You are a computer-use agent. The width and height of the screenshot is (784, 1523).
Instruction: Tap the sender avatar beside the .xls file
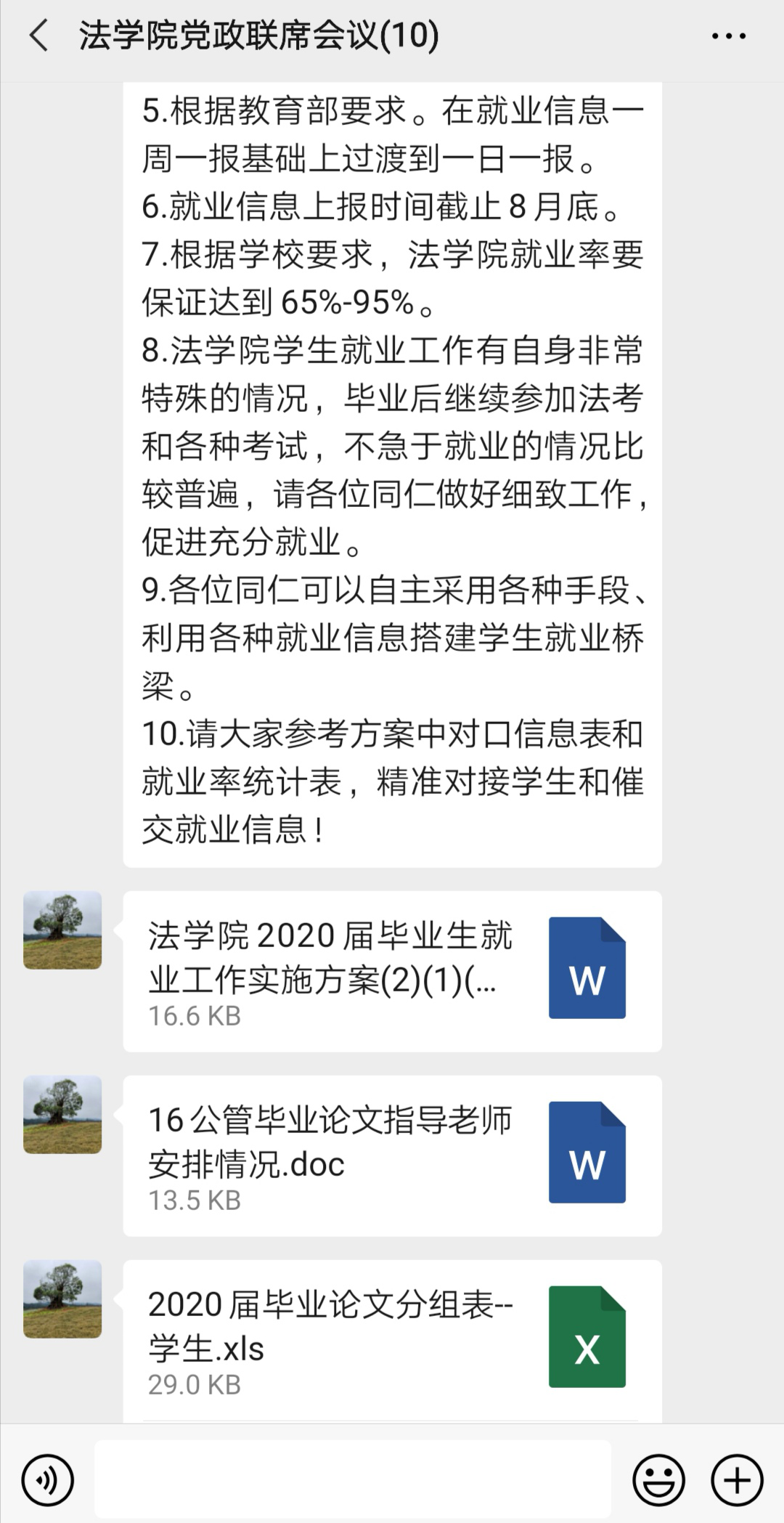click(x=62, y=1299)
